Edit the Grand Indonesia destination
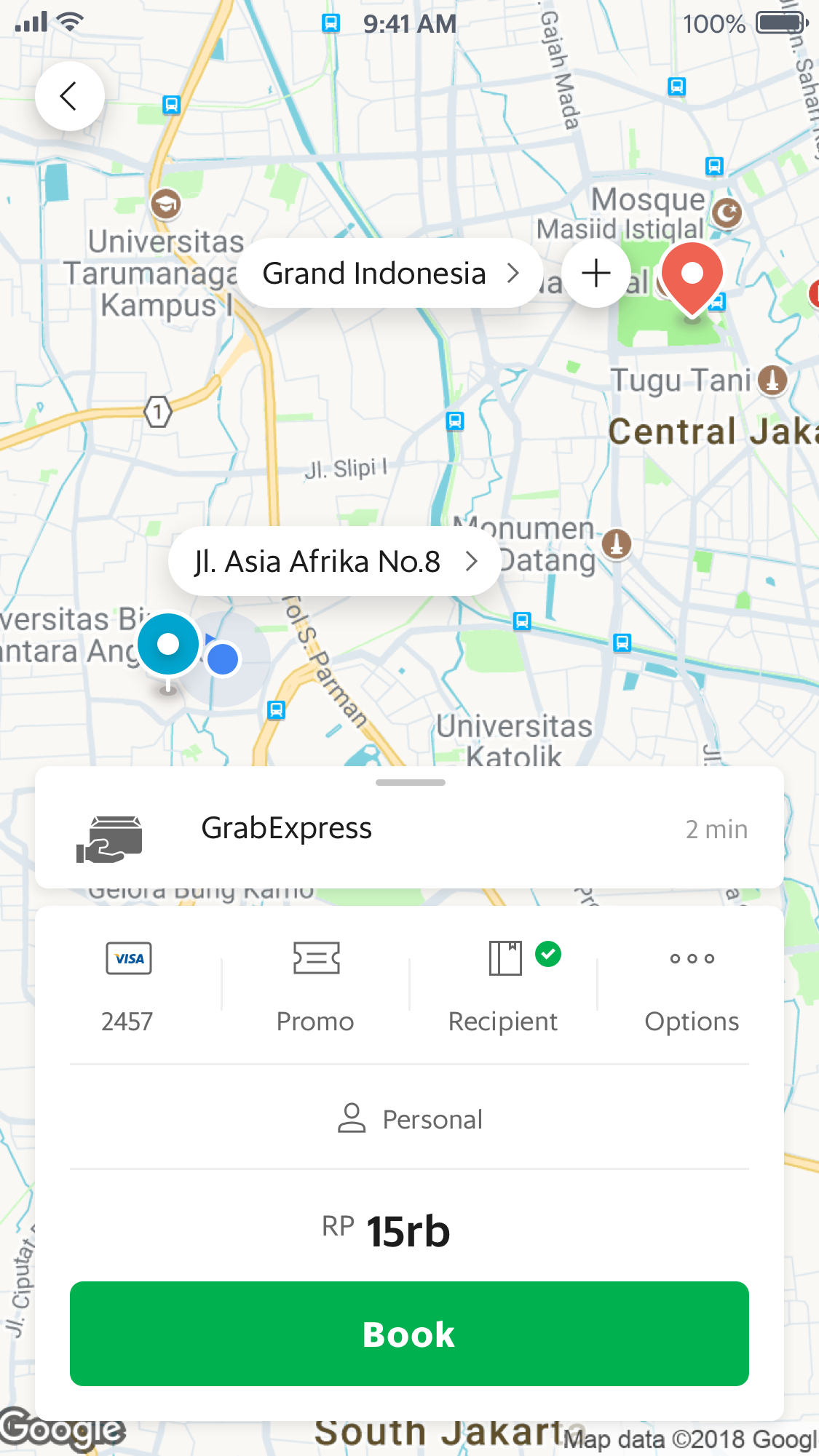The height and width of the screenshot is (1456, 819). coord(389,274)
